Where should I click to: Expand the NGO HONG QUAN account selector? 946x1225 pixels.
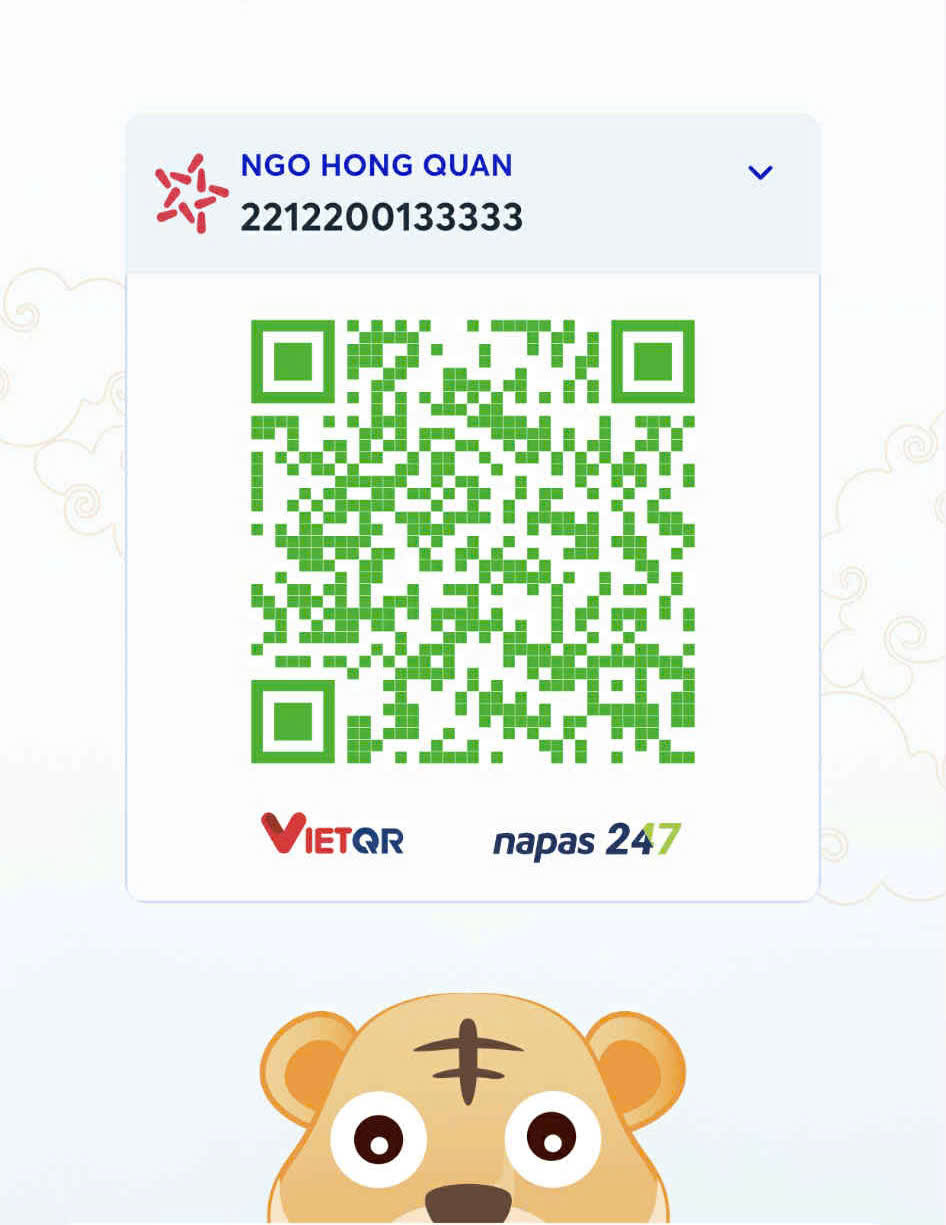point(760,173)
